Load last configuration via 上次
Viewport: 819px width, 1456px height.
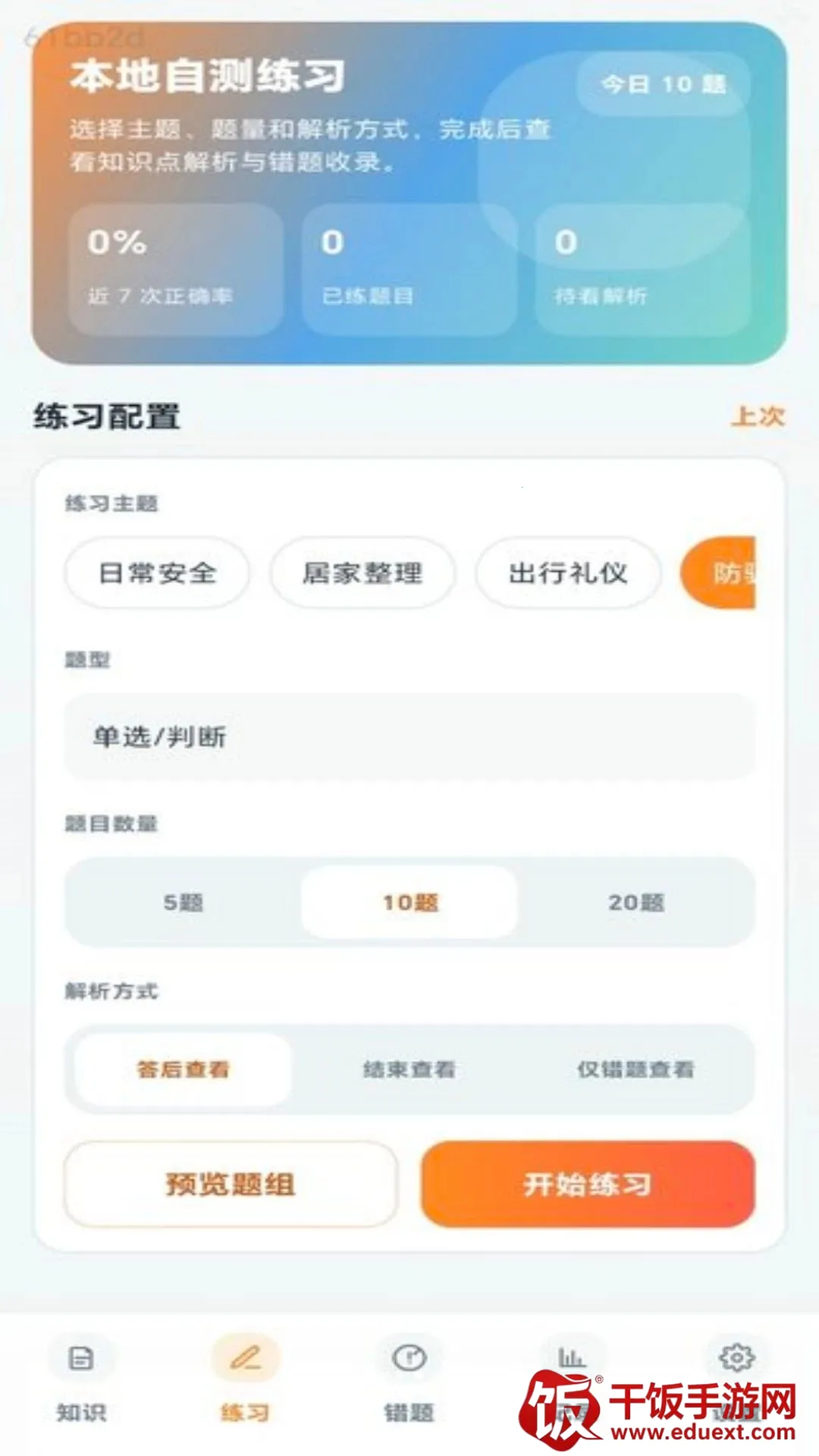tap(758, 416)
